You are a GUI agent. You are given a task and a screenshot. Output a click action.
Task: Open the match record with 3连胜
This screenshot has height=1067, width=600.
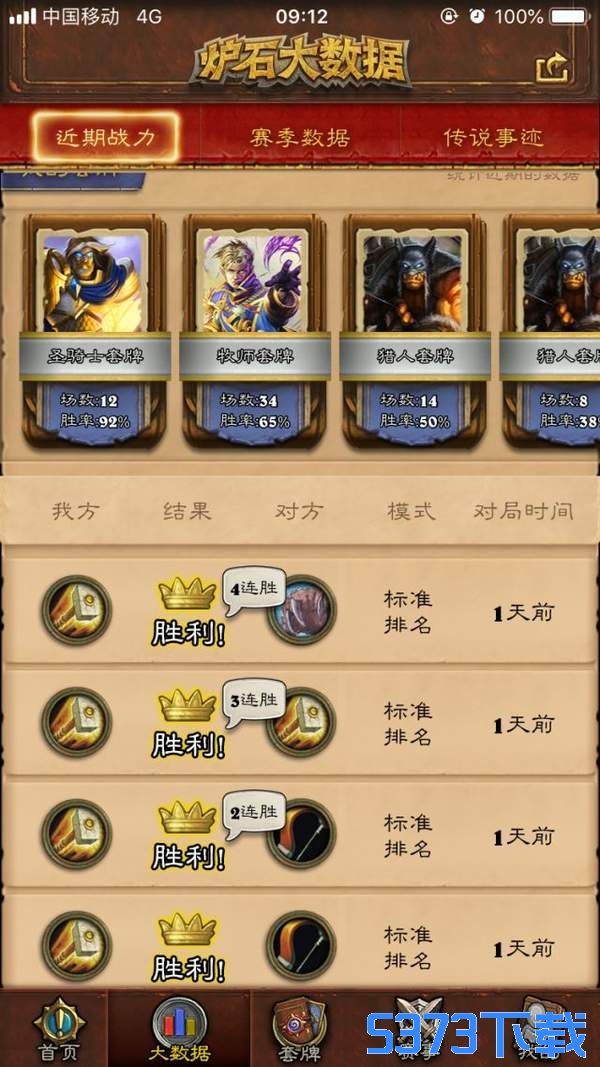pos(300,723)
